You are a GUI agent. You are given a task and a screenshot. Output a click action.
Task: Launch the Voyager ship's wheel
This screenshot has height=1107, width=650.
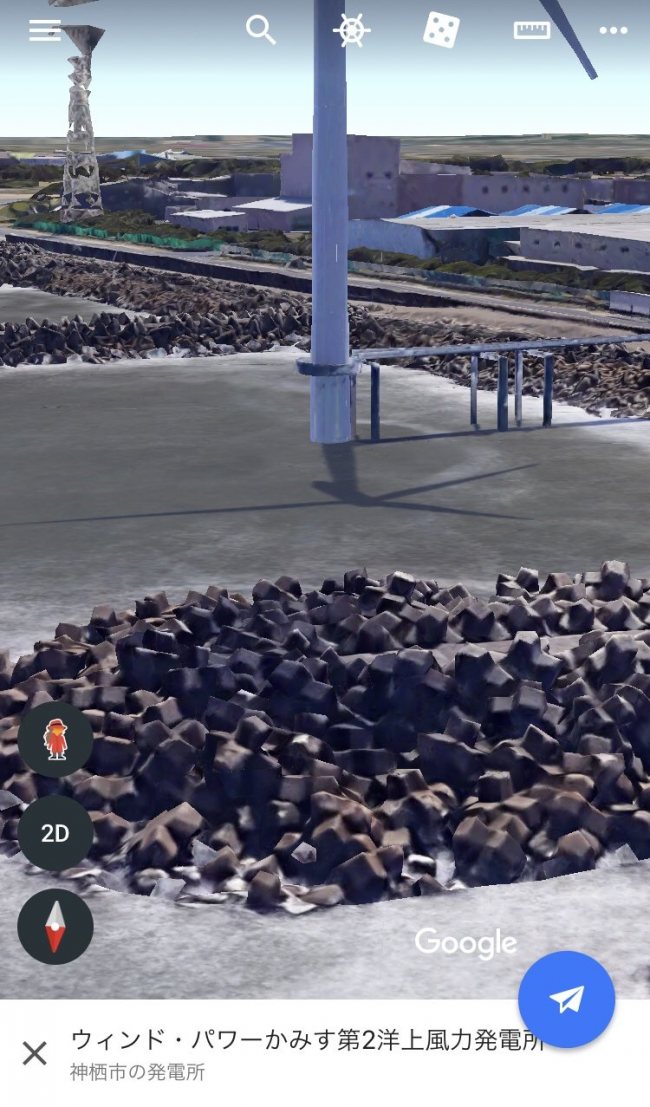[351, 30]
